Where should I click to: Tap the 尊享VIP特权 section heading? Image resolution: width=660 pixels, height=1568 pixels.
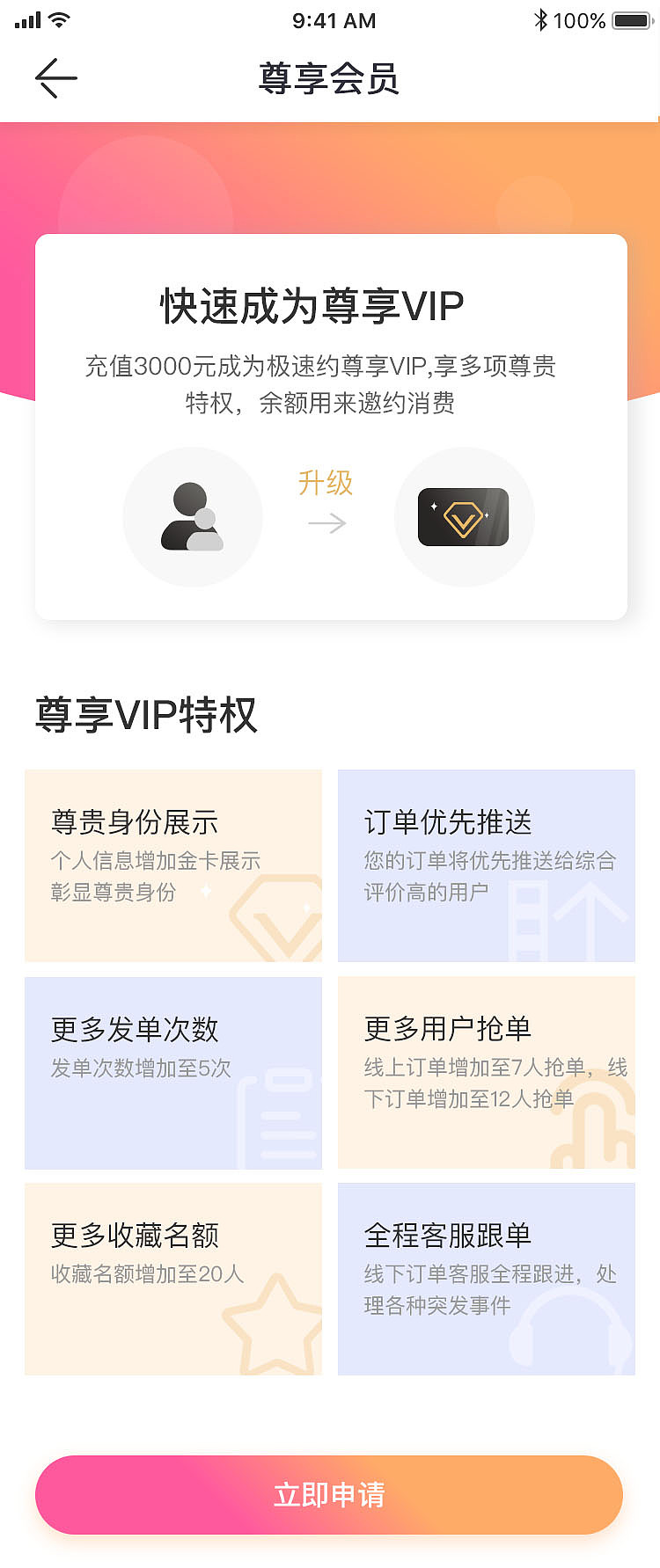pos(146,714)
